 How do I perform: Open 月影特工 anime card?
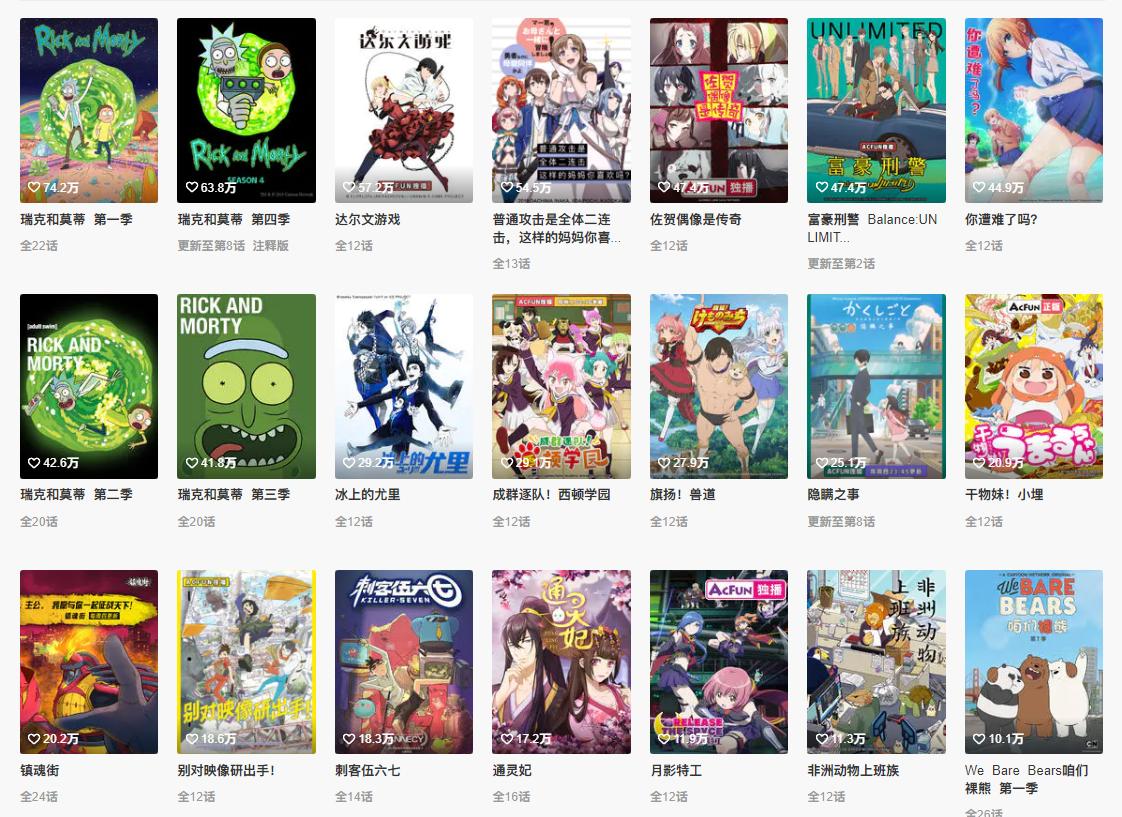[x=718, y=661]
